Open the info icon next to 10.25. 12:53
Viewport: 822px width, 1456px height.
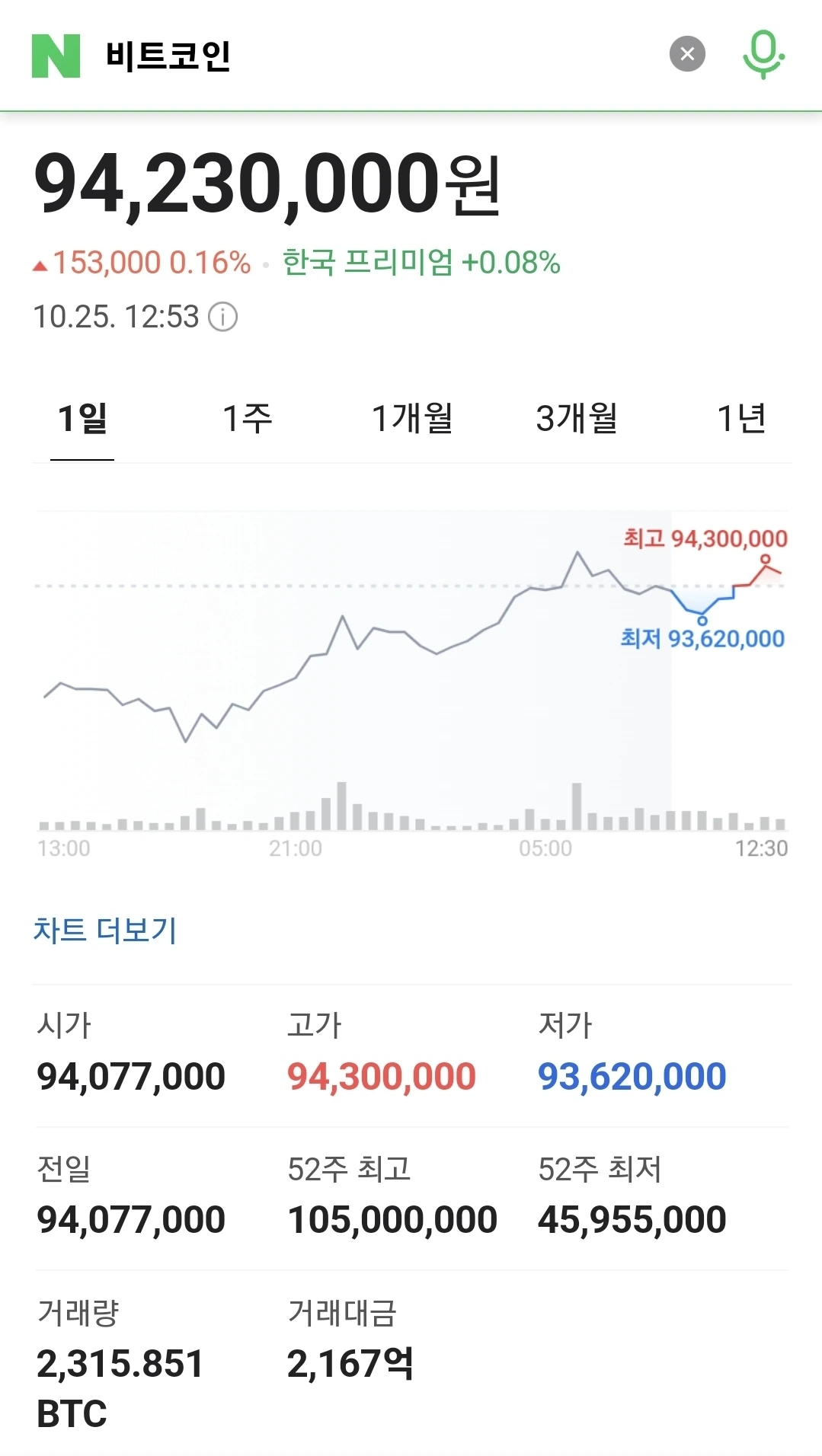[223, 317]
